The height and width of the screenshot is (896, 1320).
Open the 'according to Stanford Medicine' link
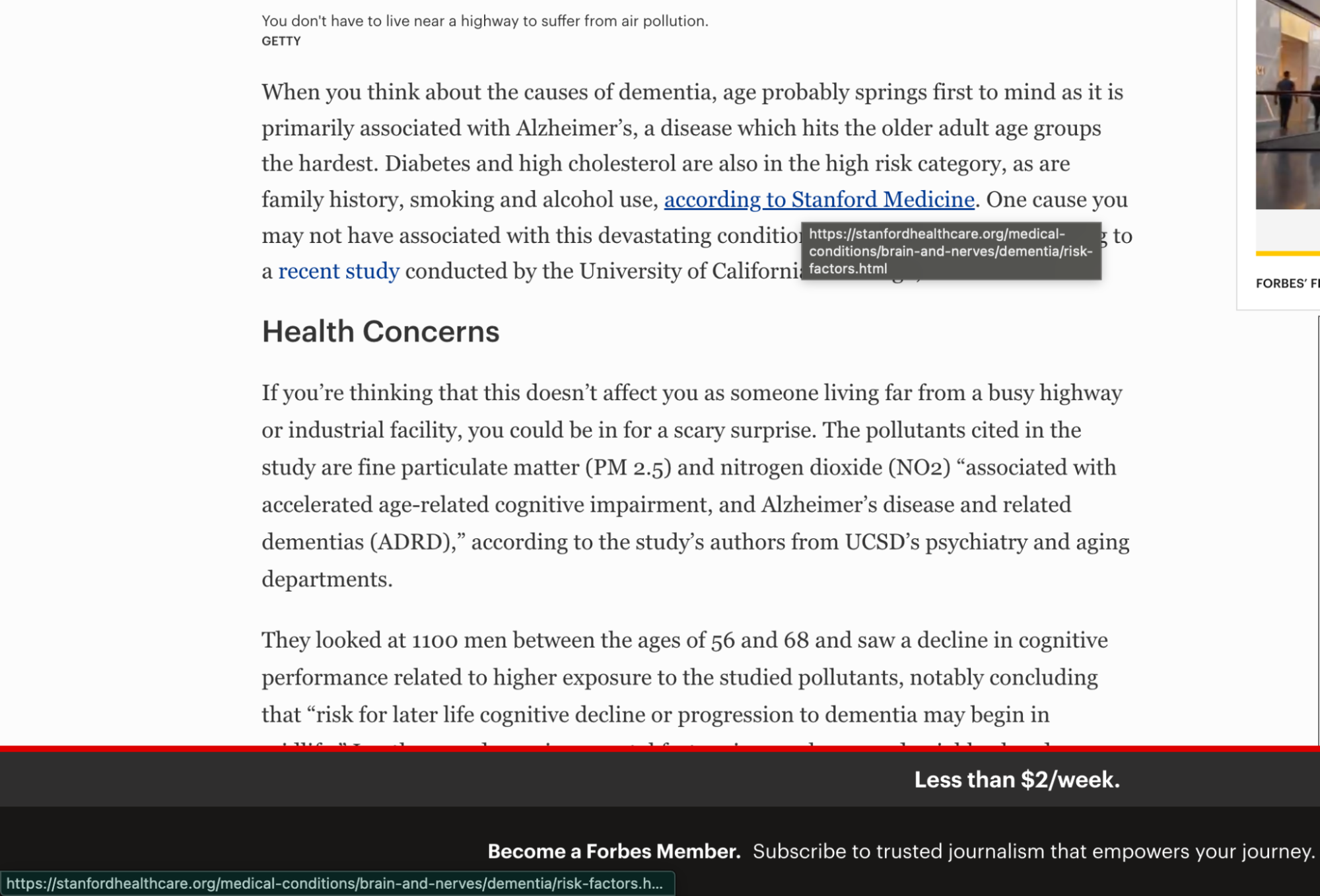tap(819, 199)
